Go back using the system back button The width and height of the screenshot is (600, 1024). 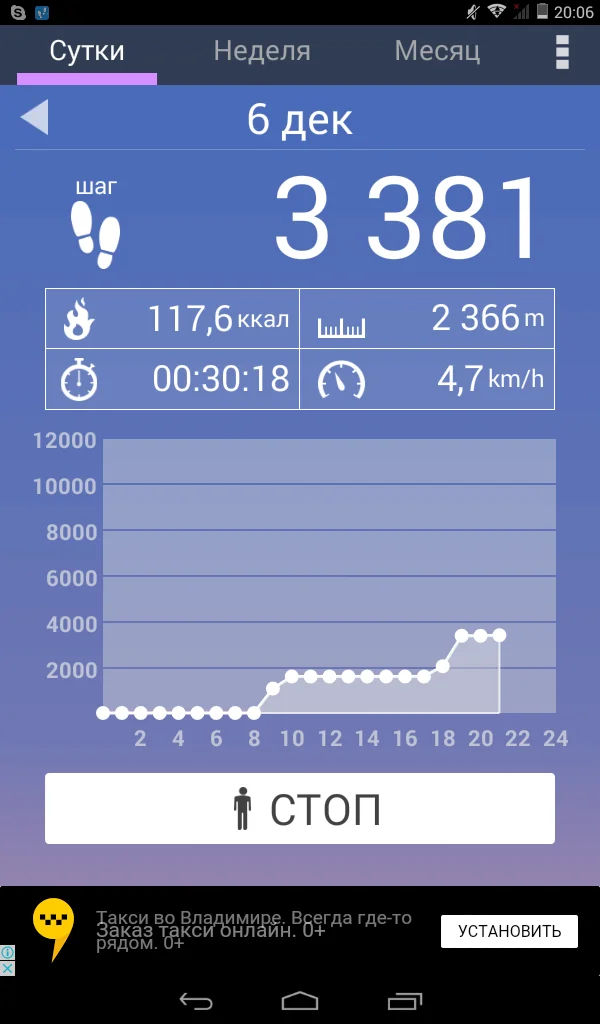coord(196,1000)
